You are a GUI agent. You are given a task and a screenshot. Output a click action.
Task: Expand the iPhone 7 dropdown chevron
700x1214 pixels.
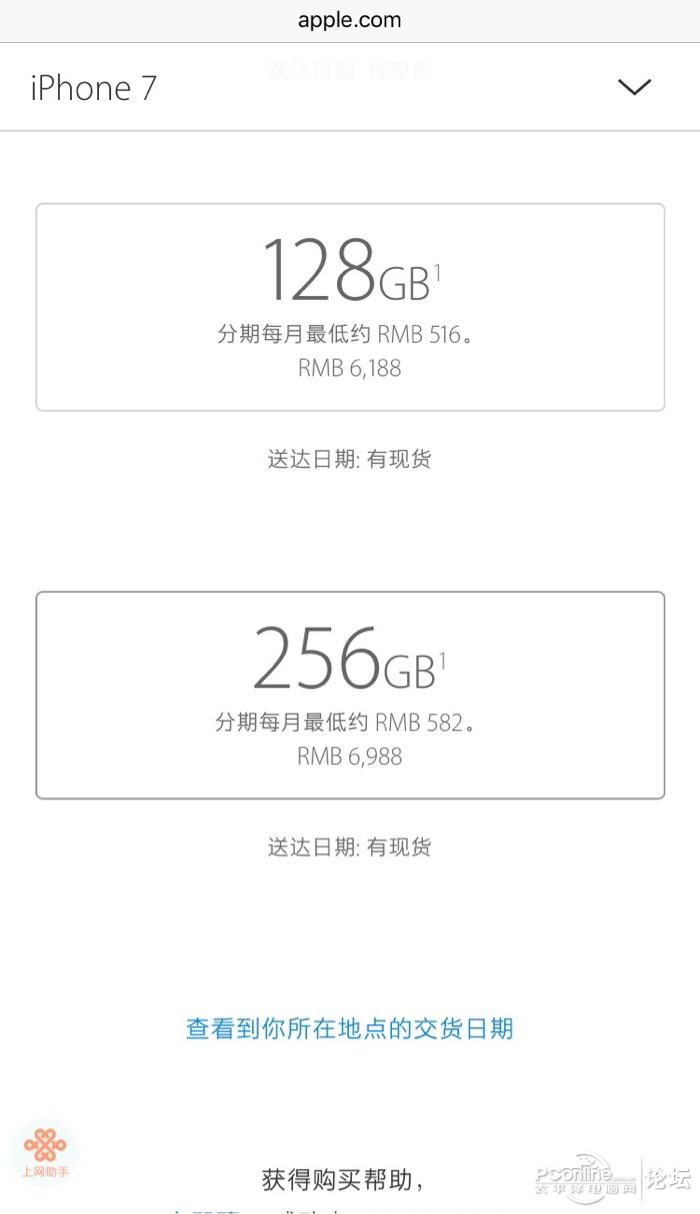click(634, 88)
